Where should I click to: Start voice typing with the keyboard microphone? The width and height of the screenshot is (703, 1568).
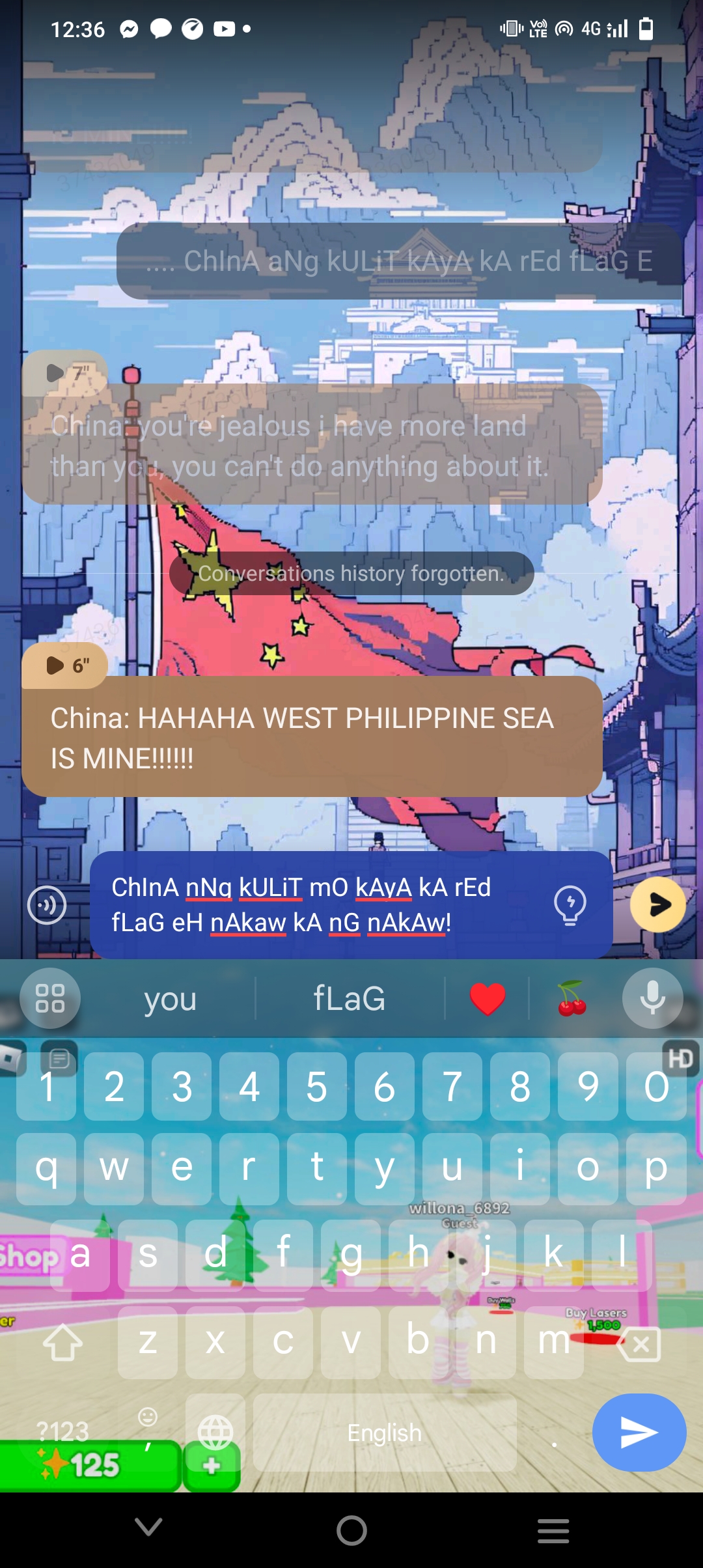point(652,998)
